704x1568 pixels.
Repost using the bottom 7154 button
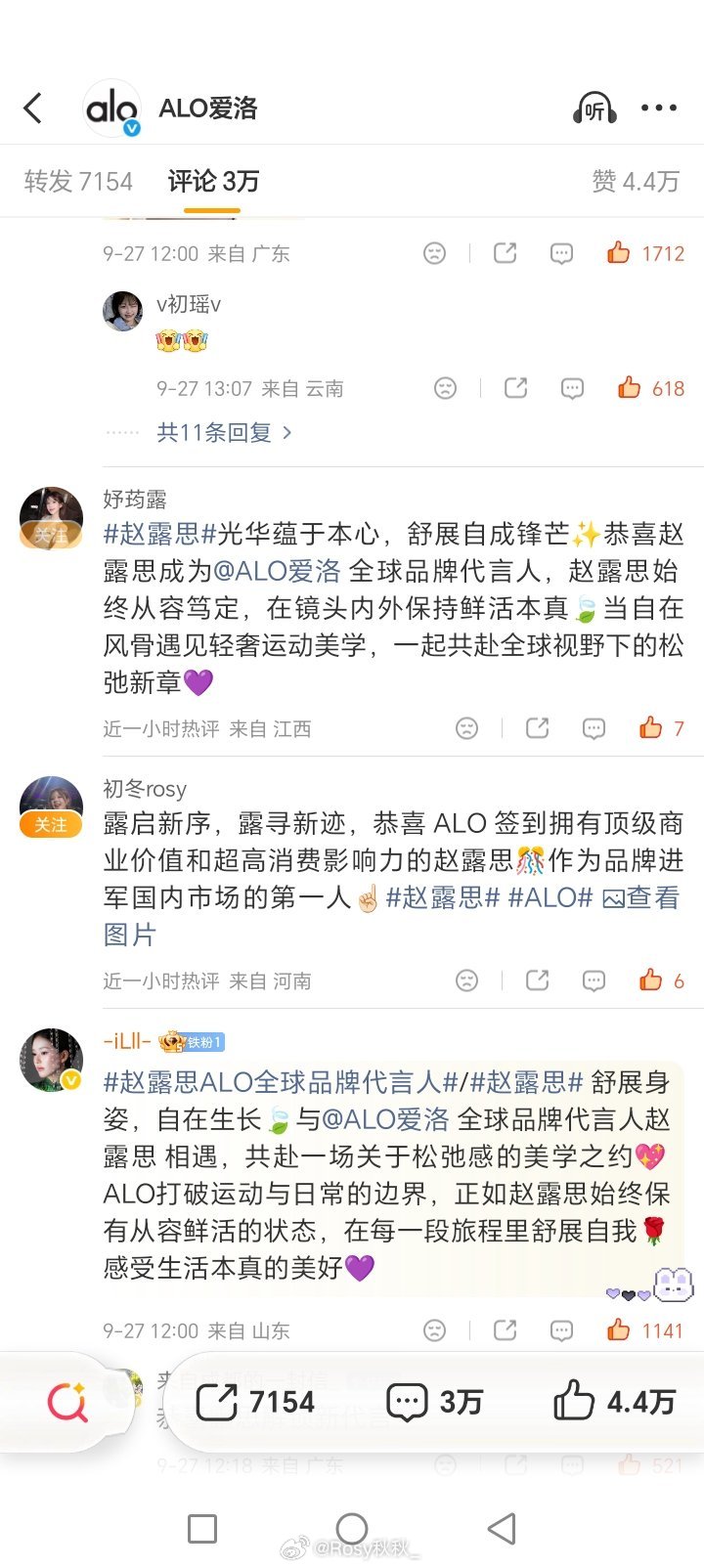pyautogui.click(x=256, y=1402)
